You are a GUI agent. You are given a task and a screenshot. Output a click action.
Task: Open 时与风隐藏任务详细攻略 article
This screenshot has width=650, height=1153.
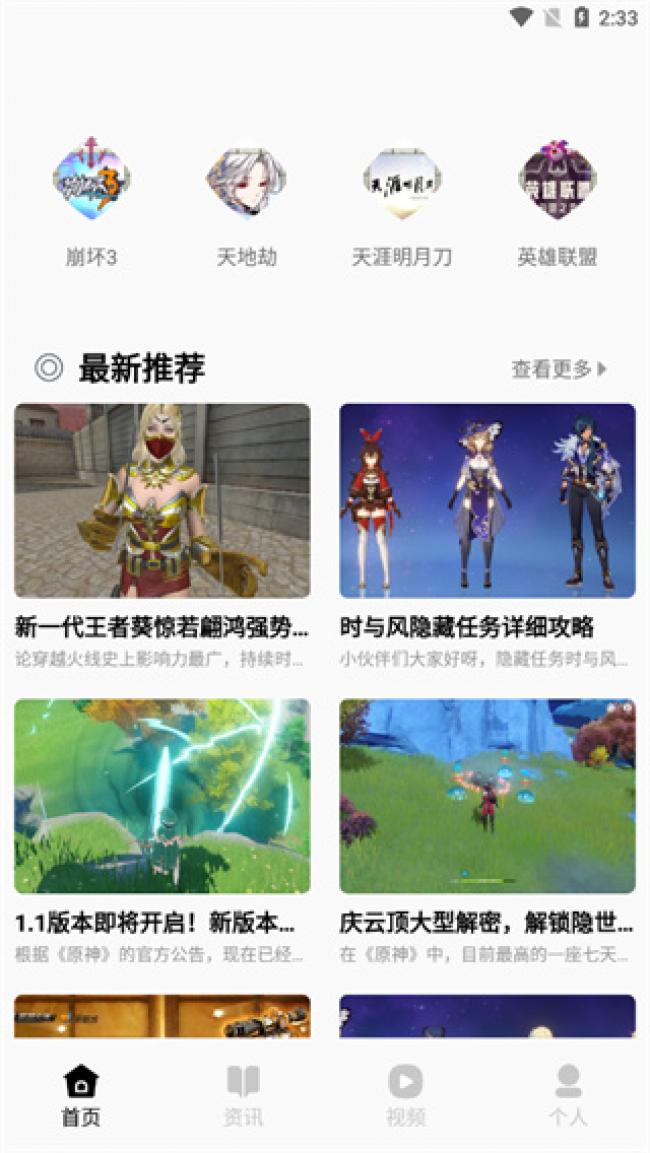(x=487, y=502)
